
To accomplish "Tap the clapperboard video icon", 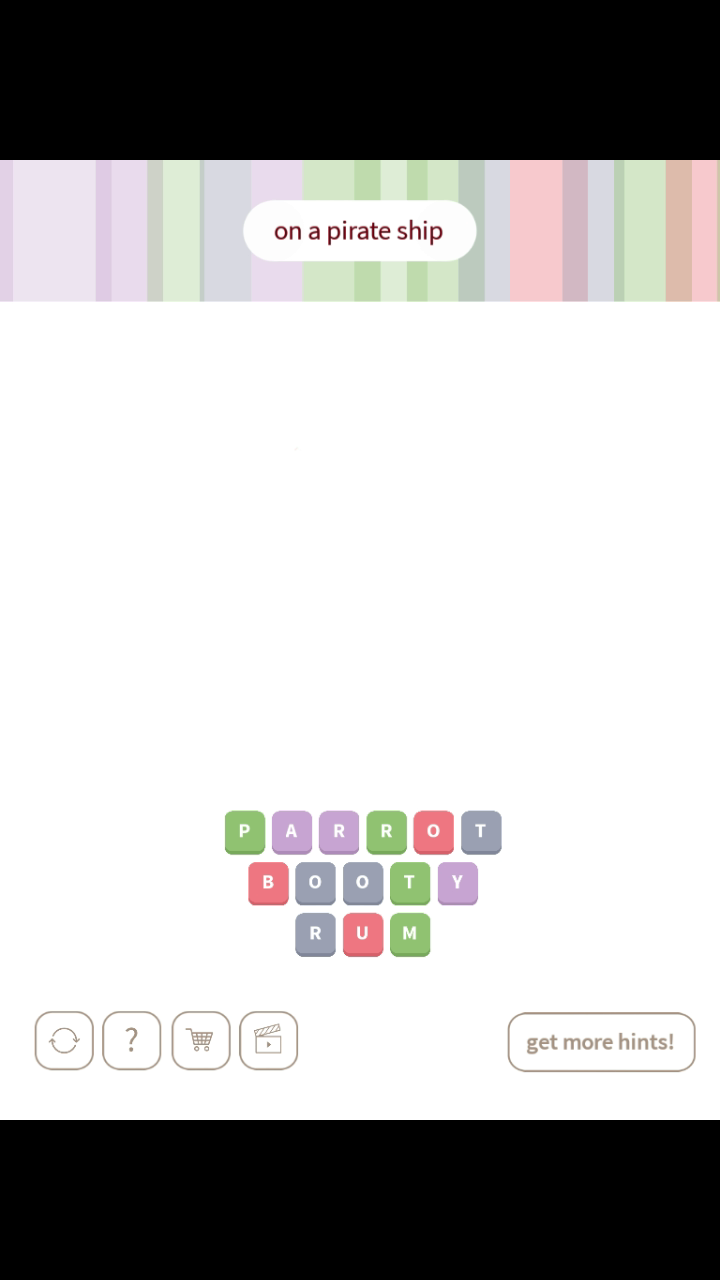I will click(x=268, y=1041).
